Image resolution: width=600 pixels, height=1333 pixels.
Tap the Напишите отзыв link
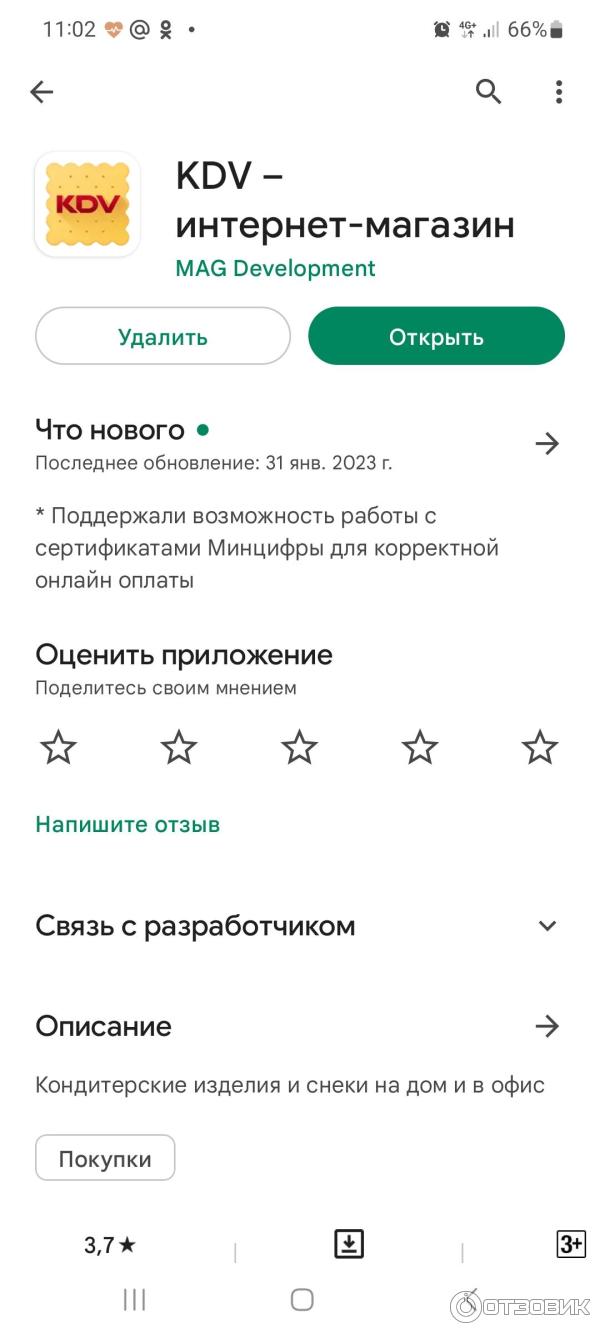click(127, 825)
